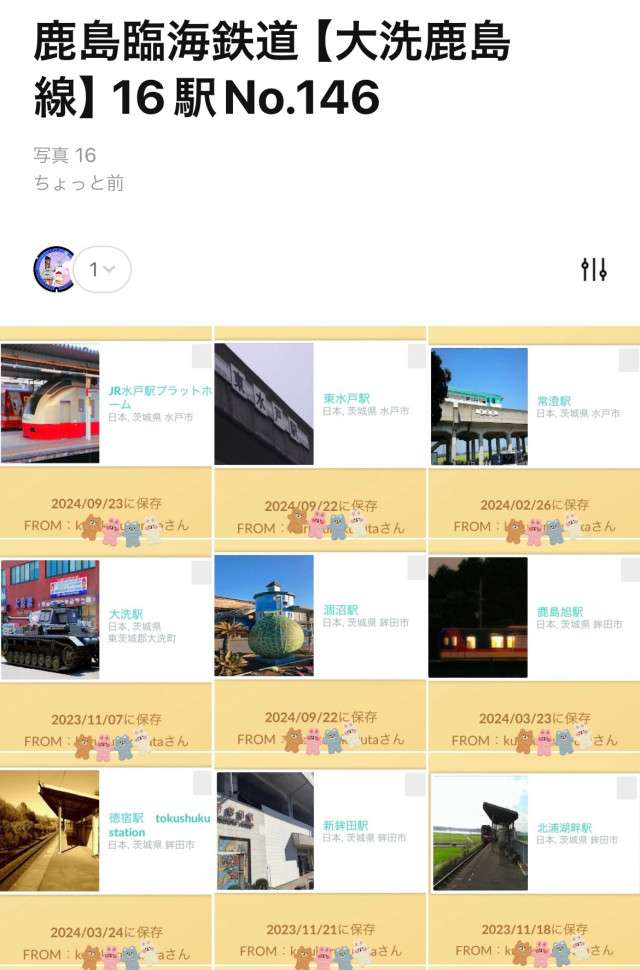Image resolution: width=640 pixels, height=970 pixels.
Task: Open the album owner's profile avatar
Action: pyautogui.click(x=53, y=269)
